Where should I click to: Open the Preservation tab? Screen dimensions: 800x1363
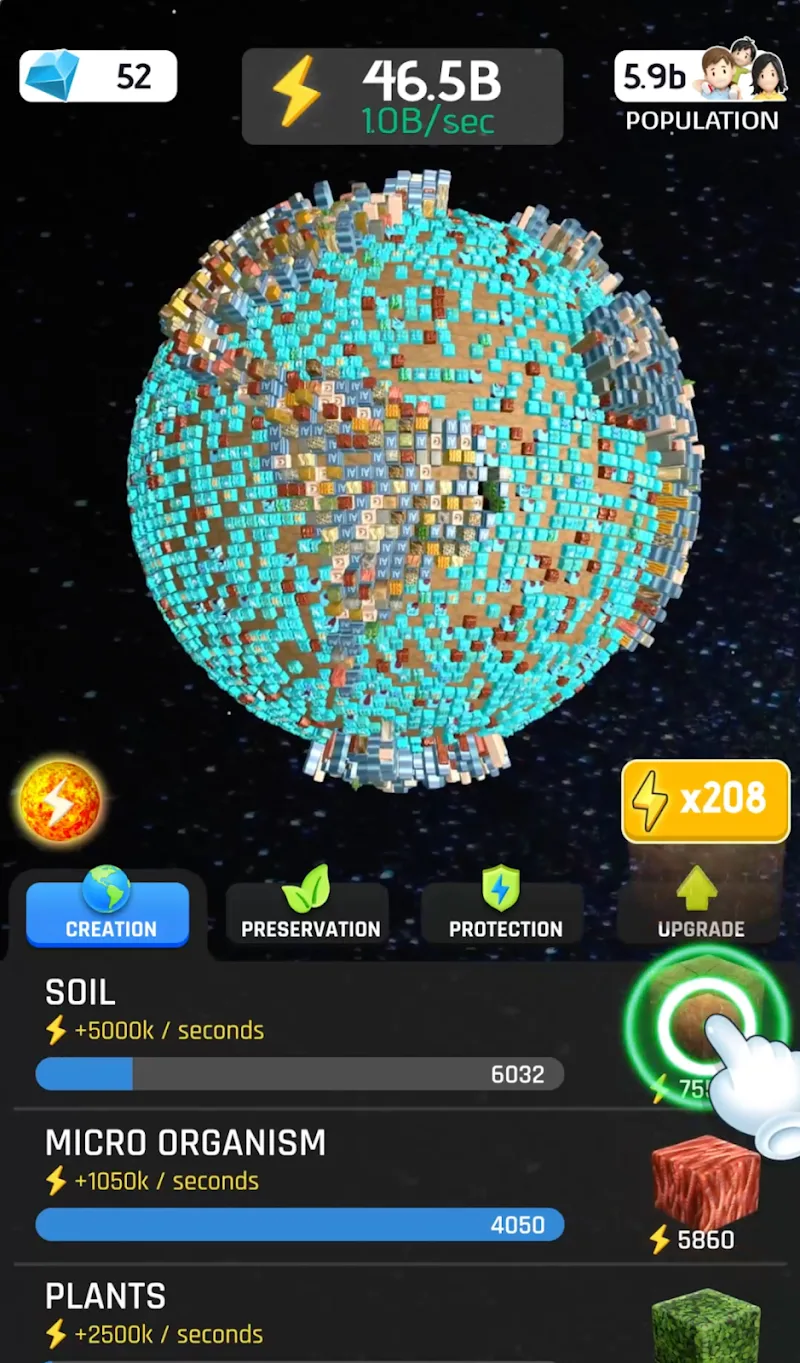click(310, 913)
